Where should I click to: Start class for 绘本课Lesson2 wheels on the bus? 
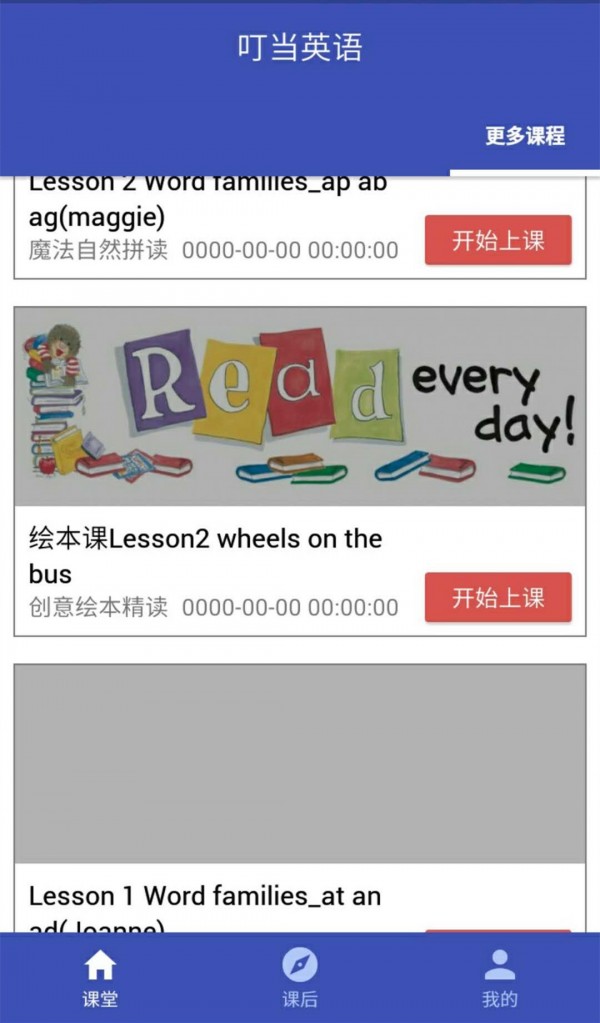pos(498,598)
